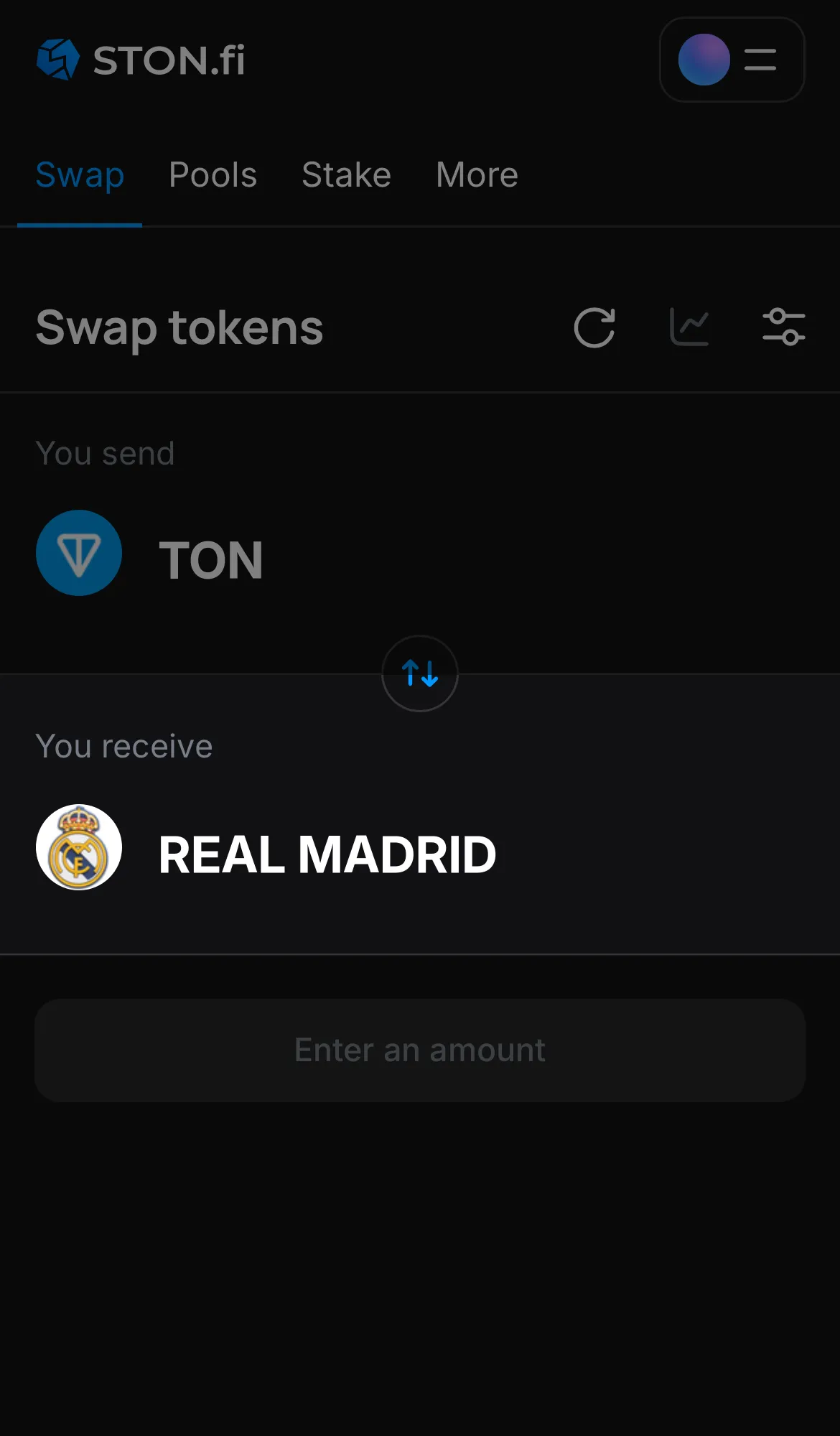840x1436 pixels.
Task: Open the price chart view
Action: tap(689, 327)
